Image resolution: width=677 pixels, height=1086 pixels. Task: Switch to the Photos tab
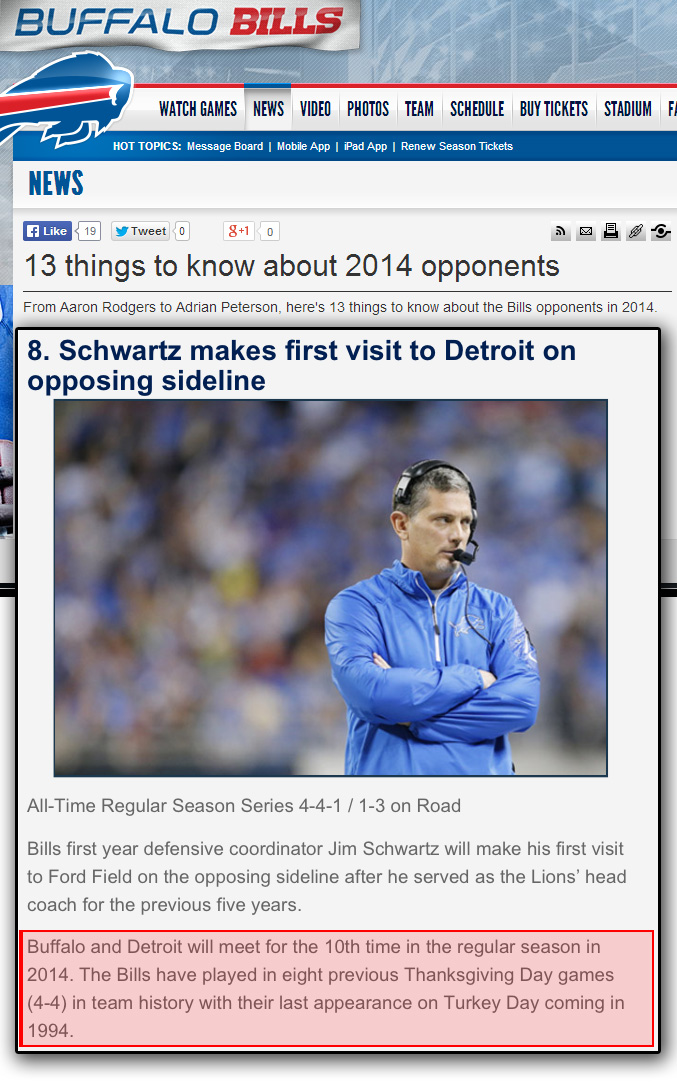point(368,109)
